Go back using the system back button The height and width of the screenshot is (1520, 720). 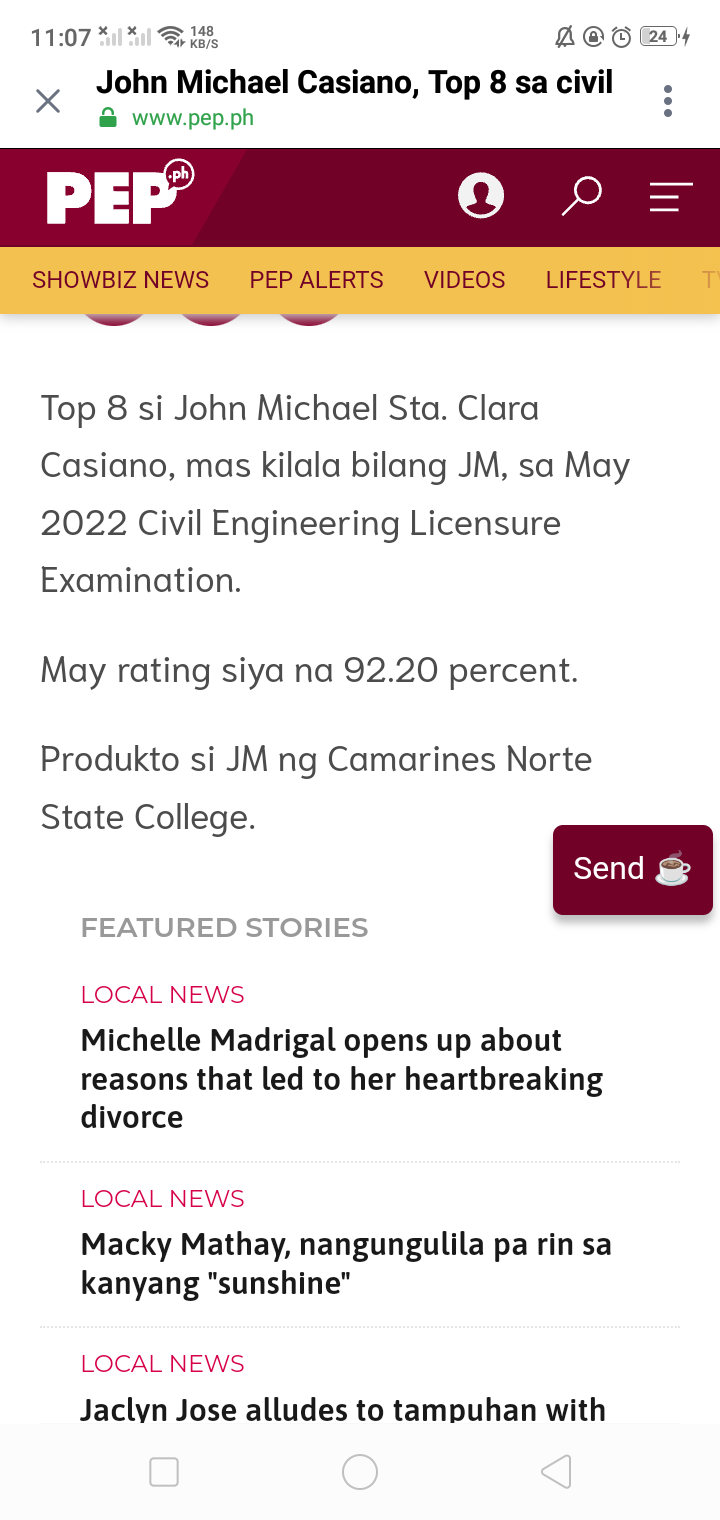pos(556,1472)
